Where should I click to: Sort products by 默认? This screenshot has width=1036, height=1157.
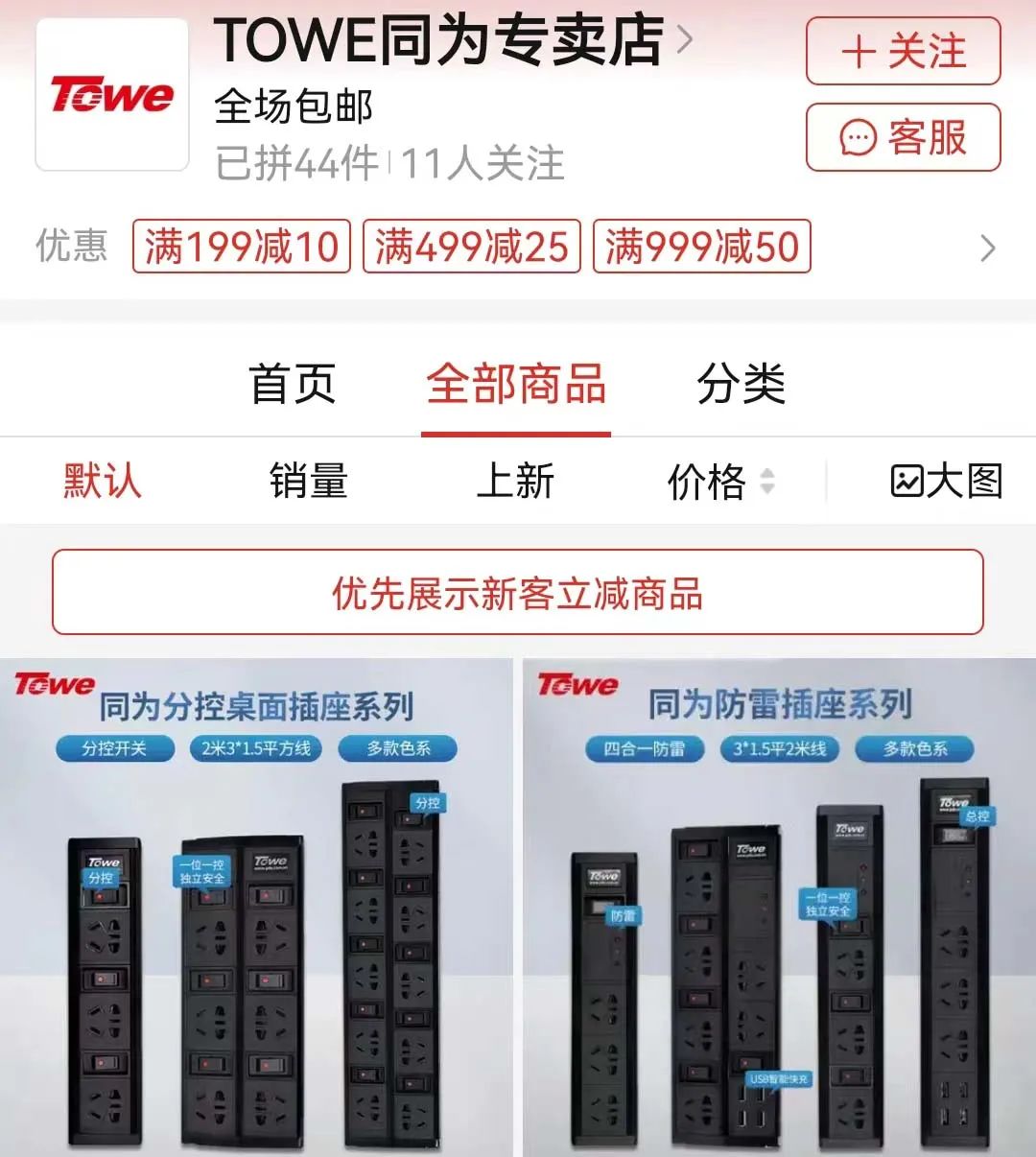coord(102,481)
